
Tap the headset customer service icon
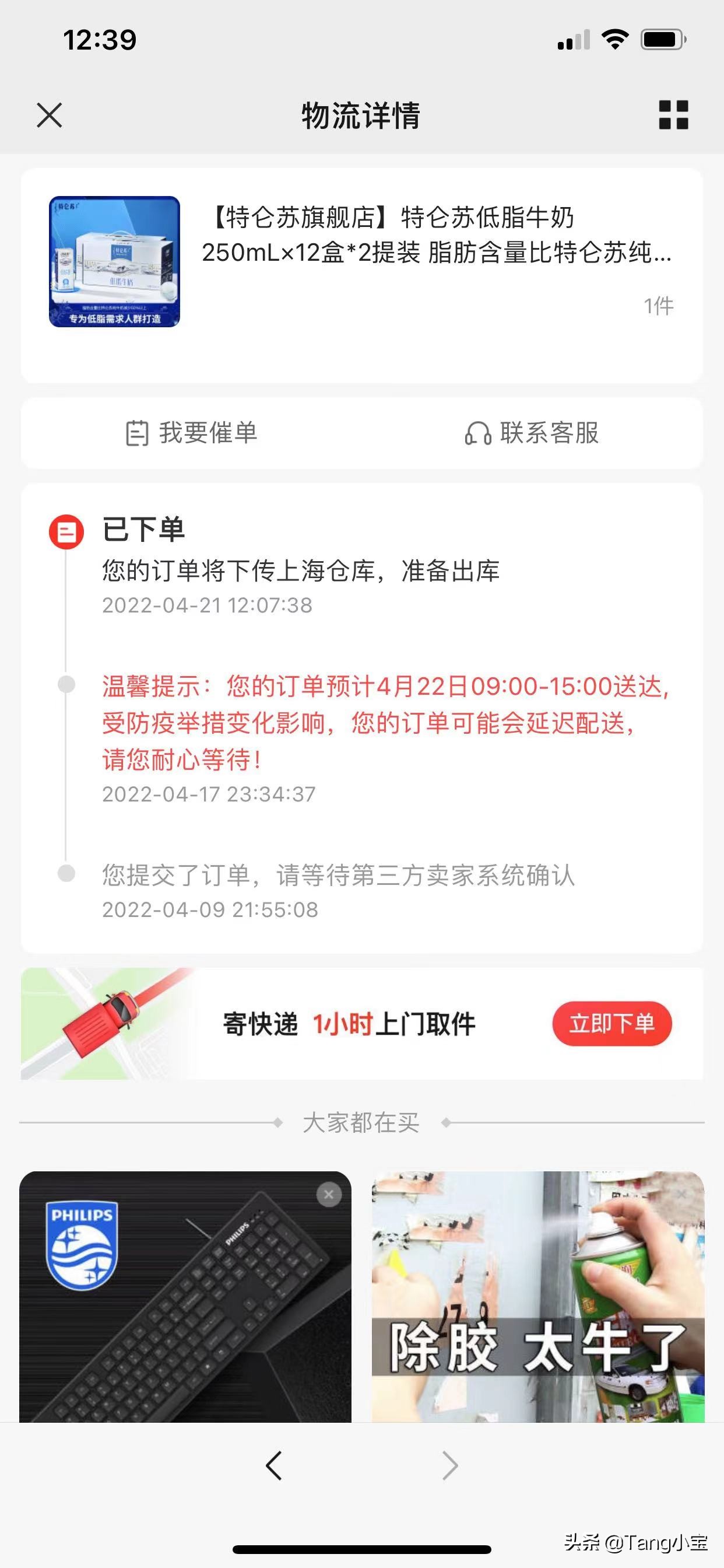point(477,434)
